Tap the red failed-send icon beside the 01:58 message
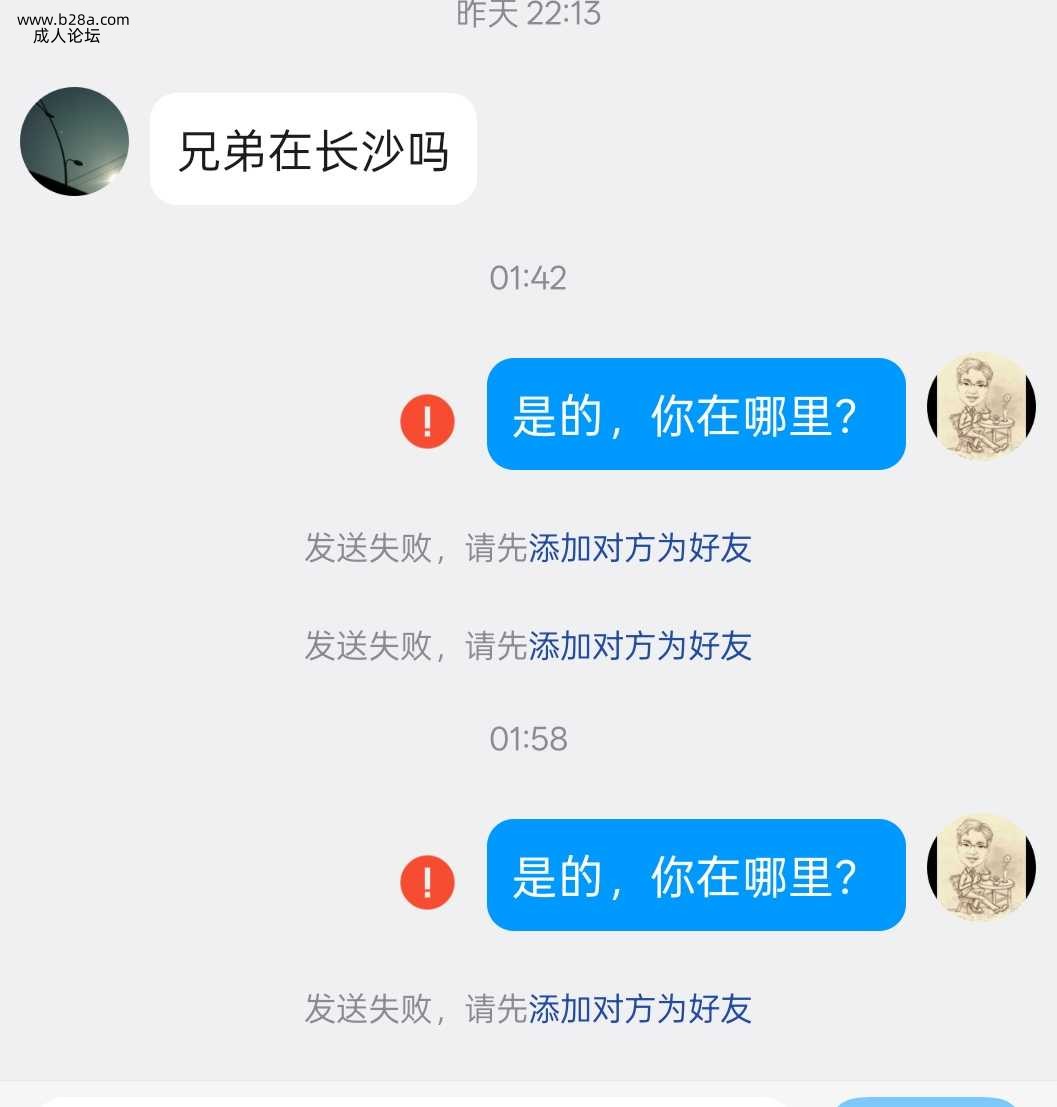 point(427,883)
